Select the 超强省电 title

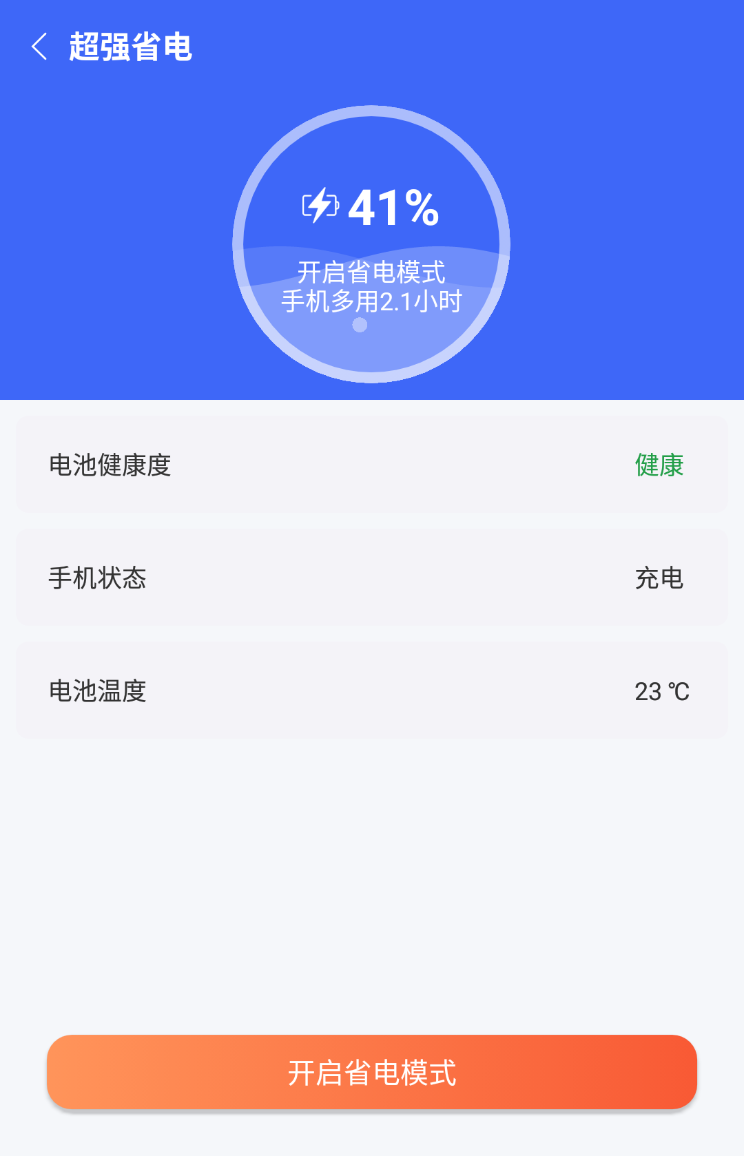click(130, 46)
